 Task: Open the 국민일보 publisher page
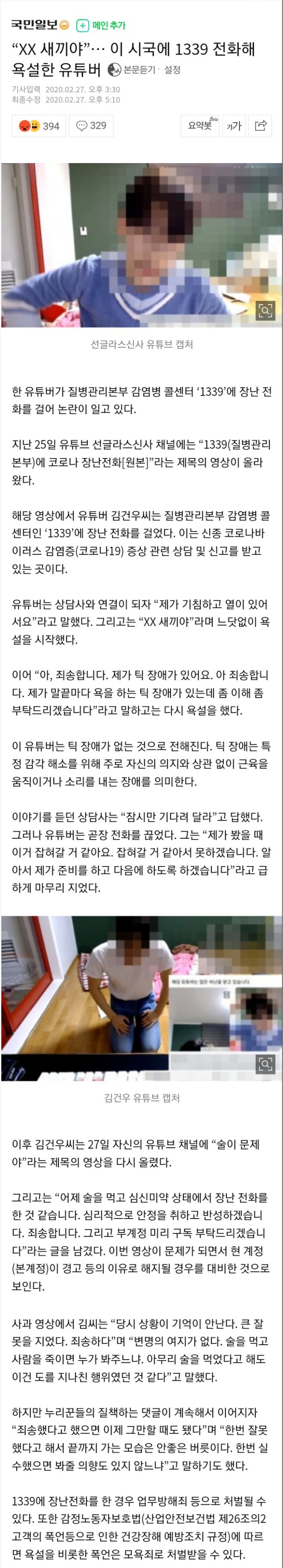(x=34, y=25)
